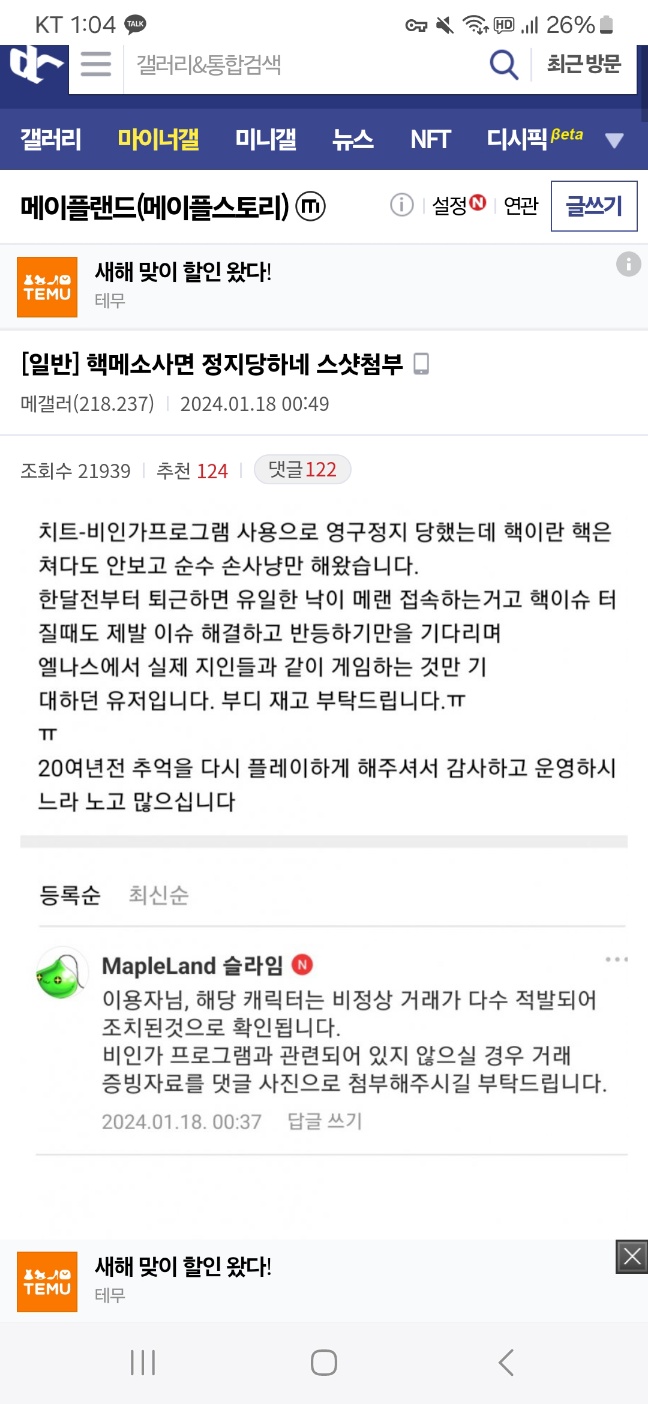
Task: Open options for MapleLand 슬라임 comment
Action: 617,961
